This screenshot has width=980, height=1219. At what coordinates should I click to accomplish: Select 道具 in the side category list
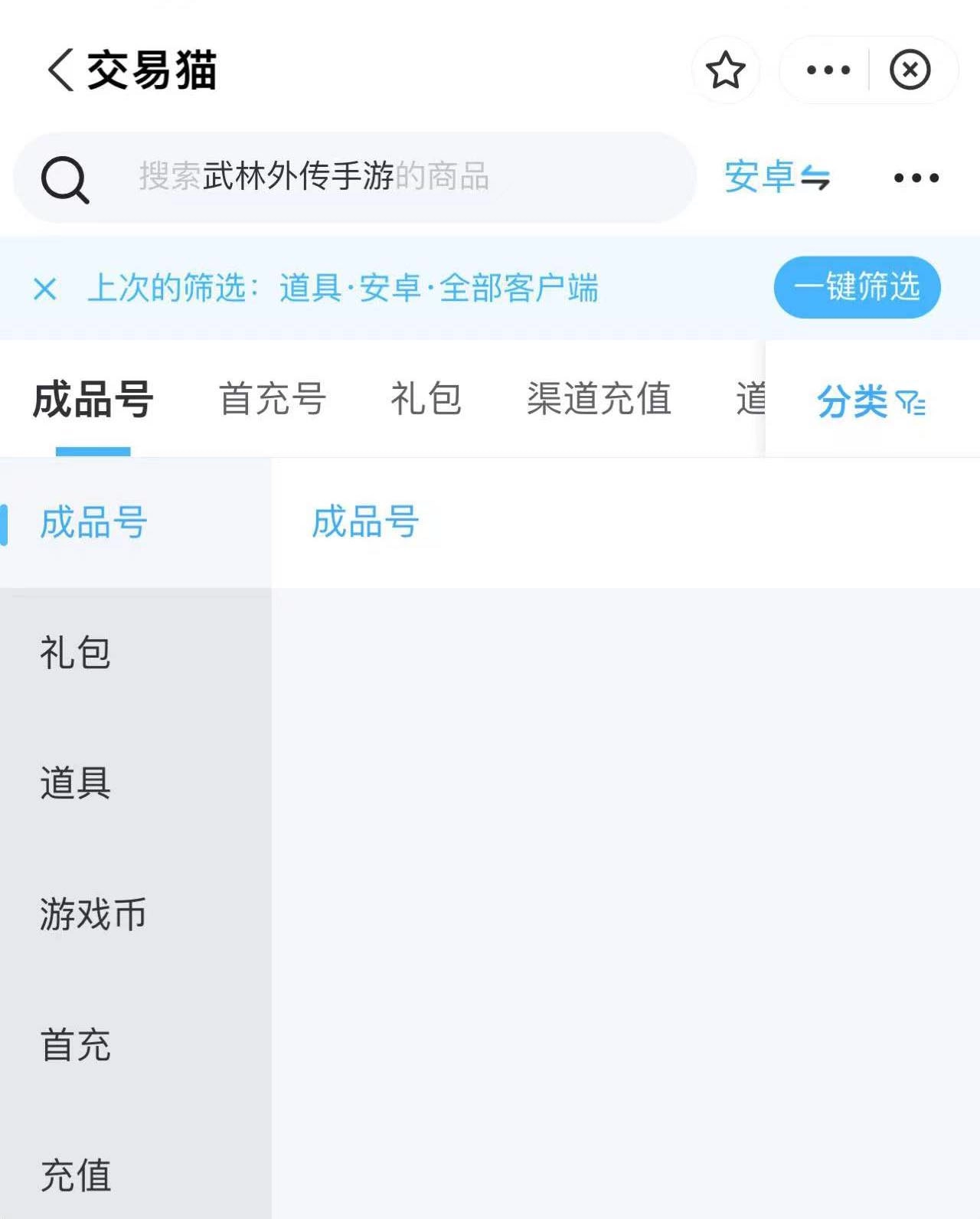coord(75,783)
